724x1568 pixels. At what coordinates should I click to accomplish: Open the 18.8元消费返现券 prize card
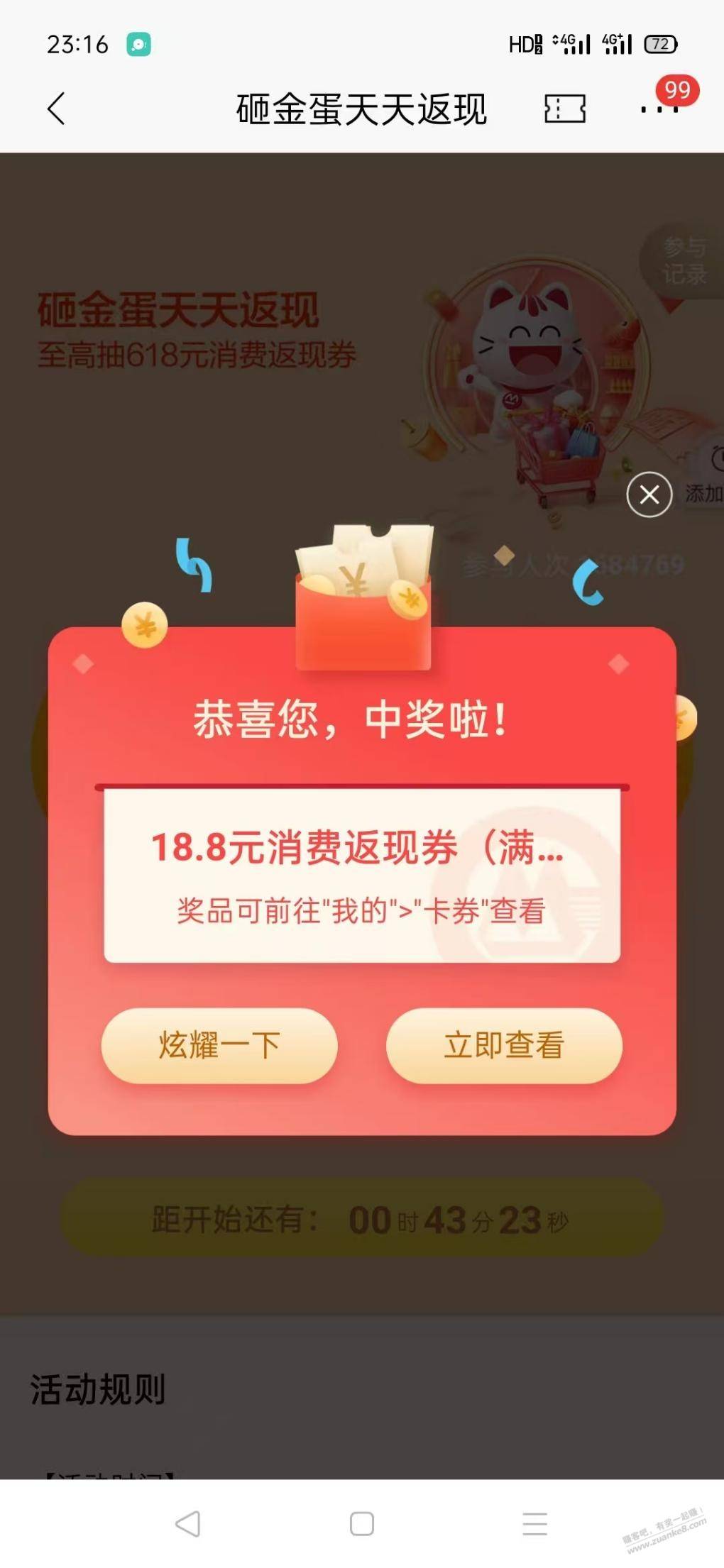click(362, 876)
